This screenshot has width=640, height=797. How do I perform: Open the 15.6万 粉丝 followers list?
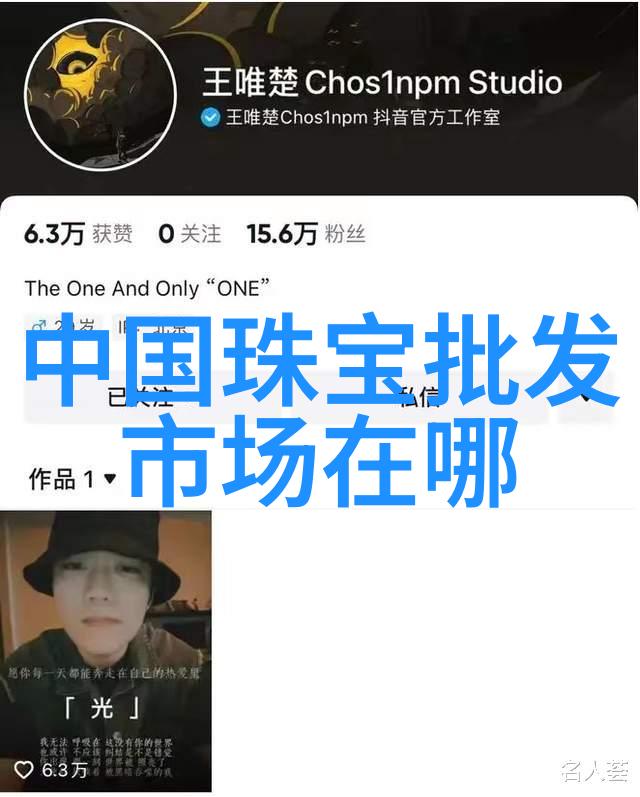click(x=306, y=234)
